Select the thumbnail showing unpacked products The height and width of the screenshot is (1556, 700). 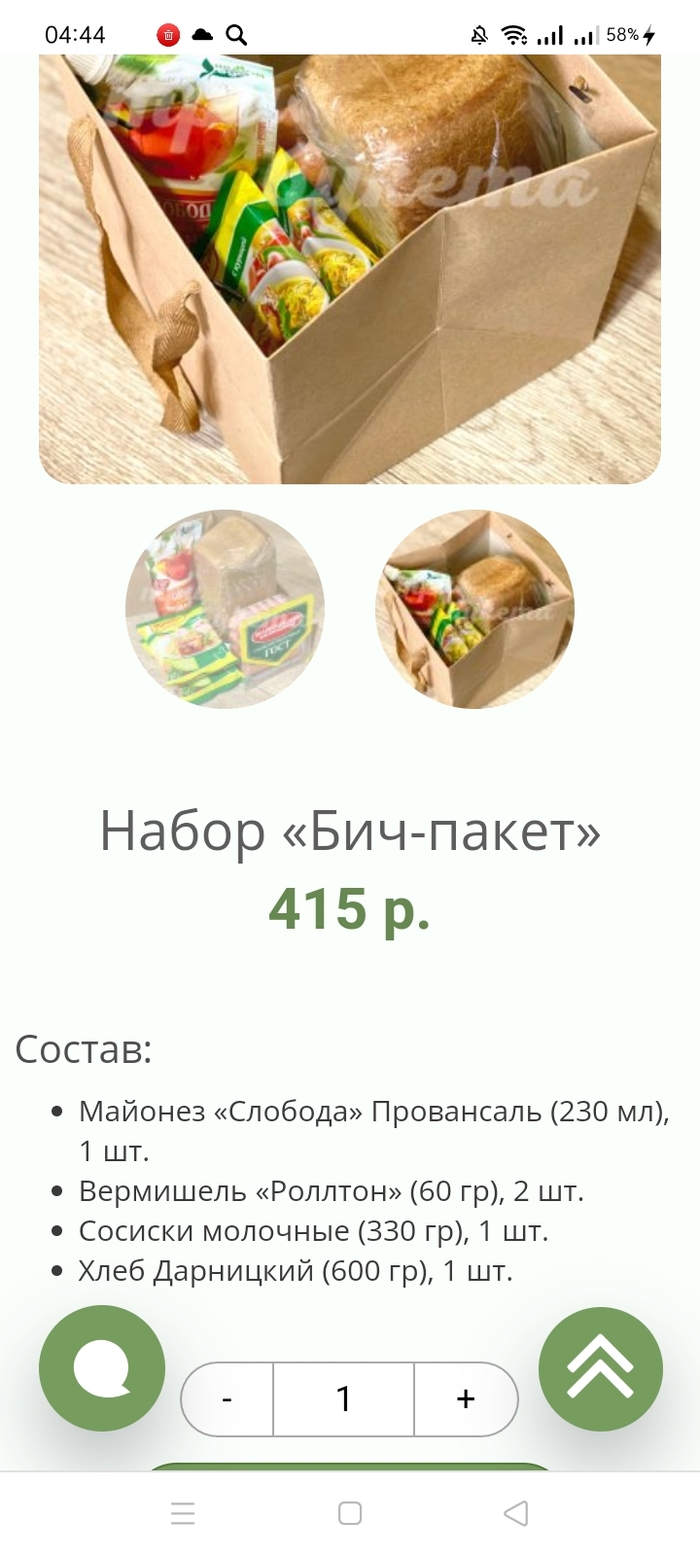click(x=225, y=609)
